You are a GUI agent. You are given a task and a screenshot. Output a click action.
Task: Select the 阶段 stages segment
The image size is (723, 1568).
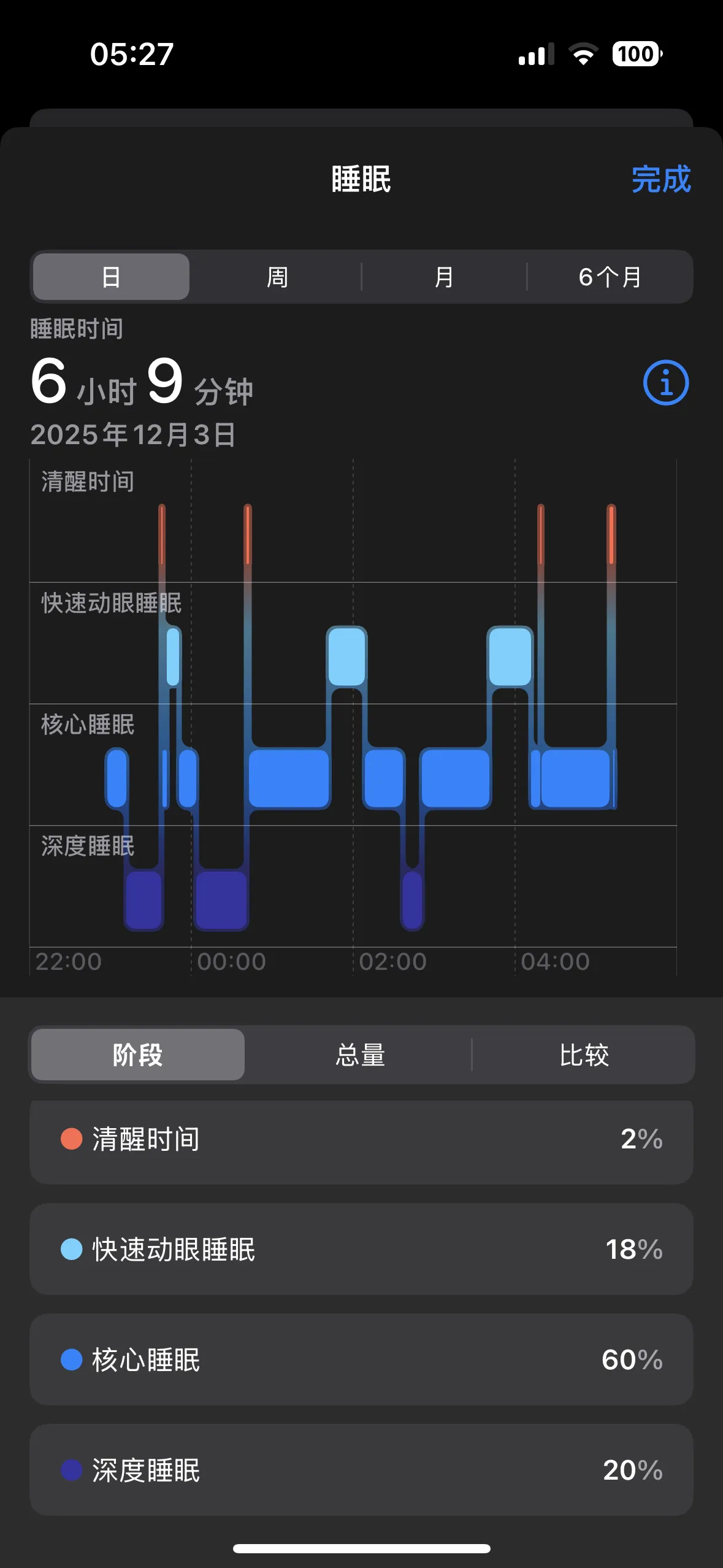coord(138,1055)
